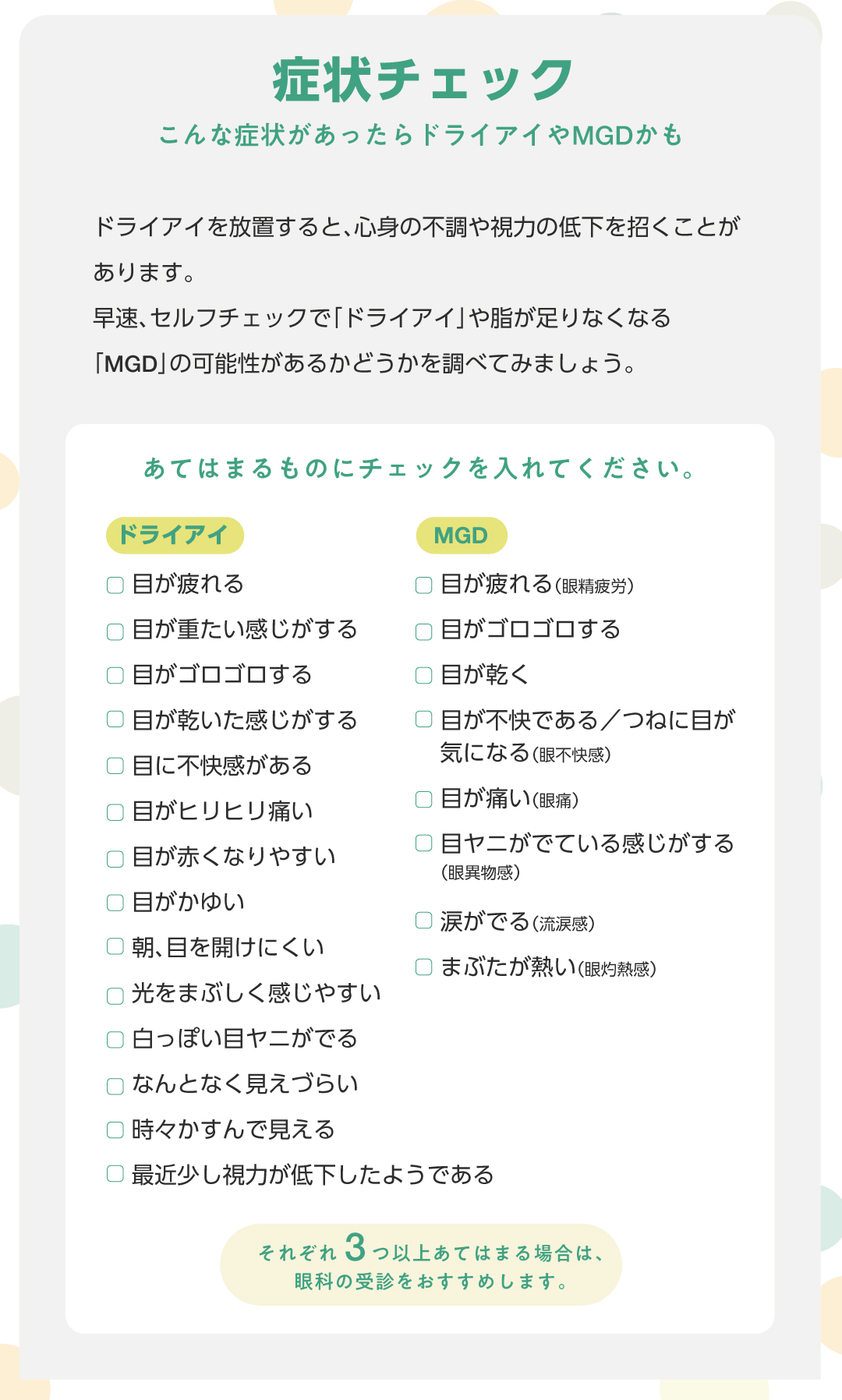Mark まぶたが熱い(眼灼熱感)
This screenshot has width=842, height=1400.
tap(424, 967)
